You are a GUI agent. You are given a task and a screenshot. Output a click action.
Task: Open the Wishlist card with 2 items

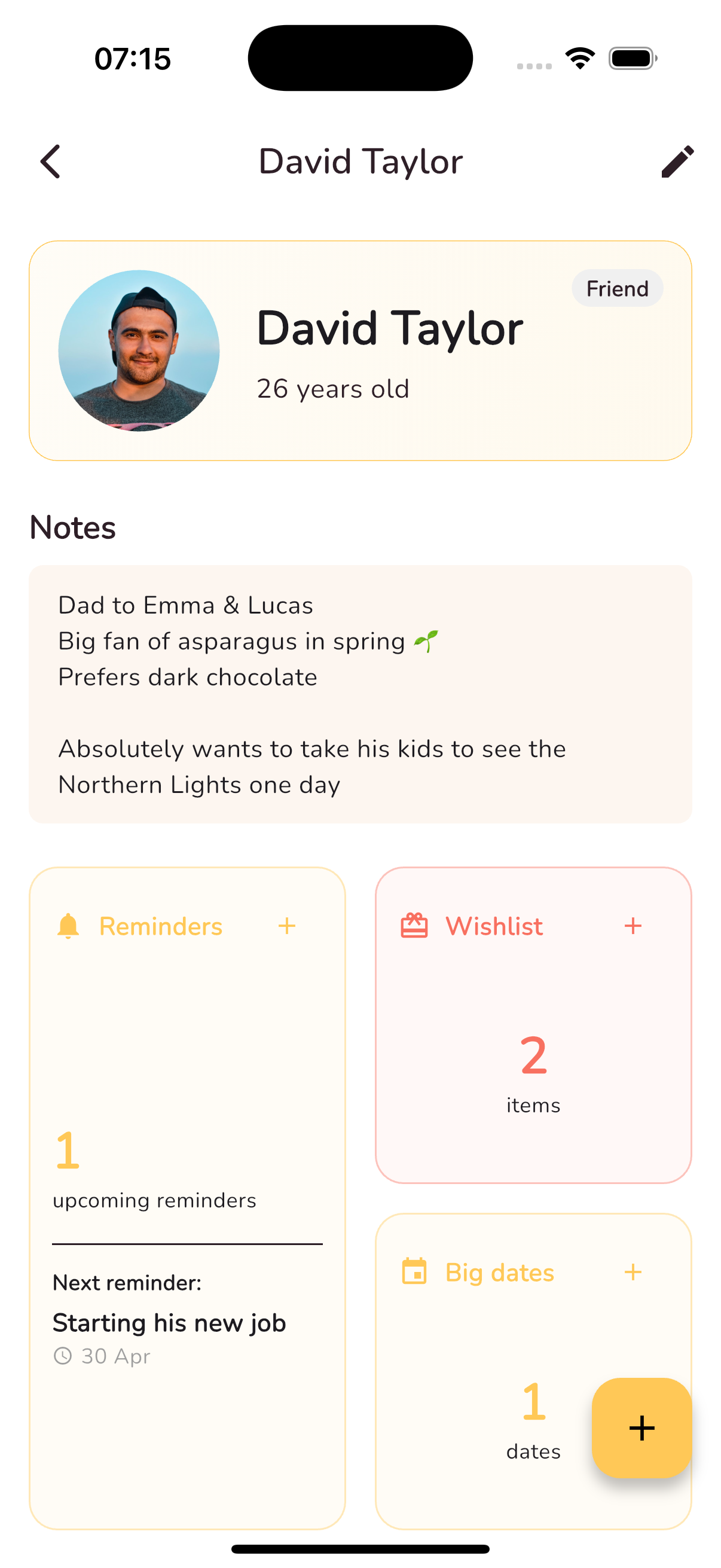[533, 1059]
